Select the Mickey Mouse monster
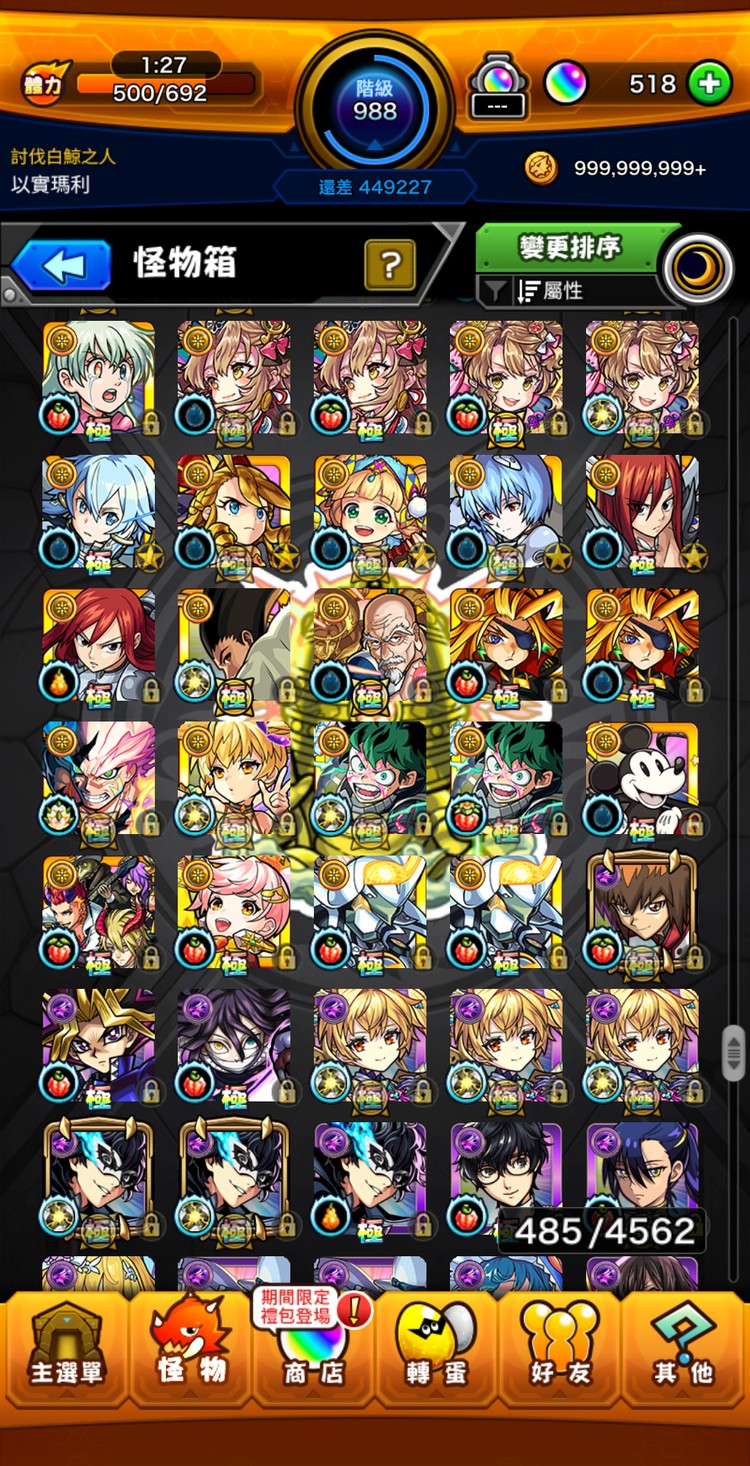This screenshot has height=1466, width=750. click(642, 779)
